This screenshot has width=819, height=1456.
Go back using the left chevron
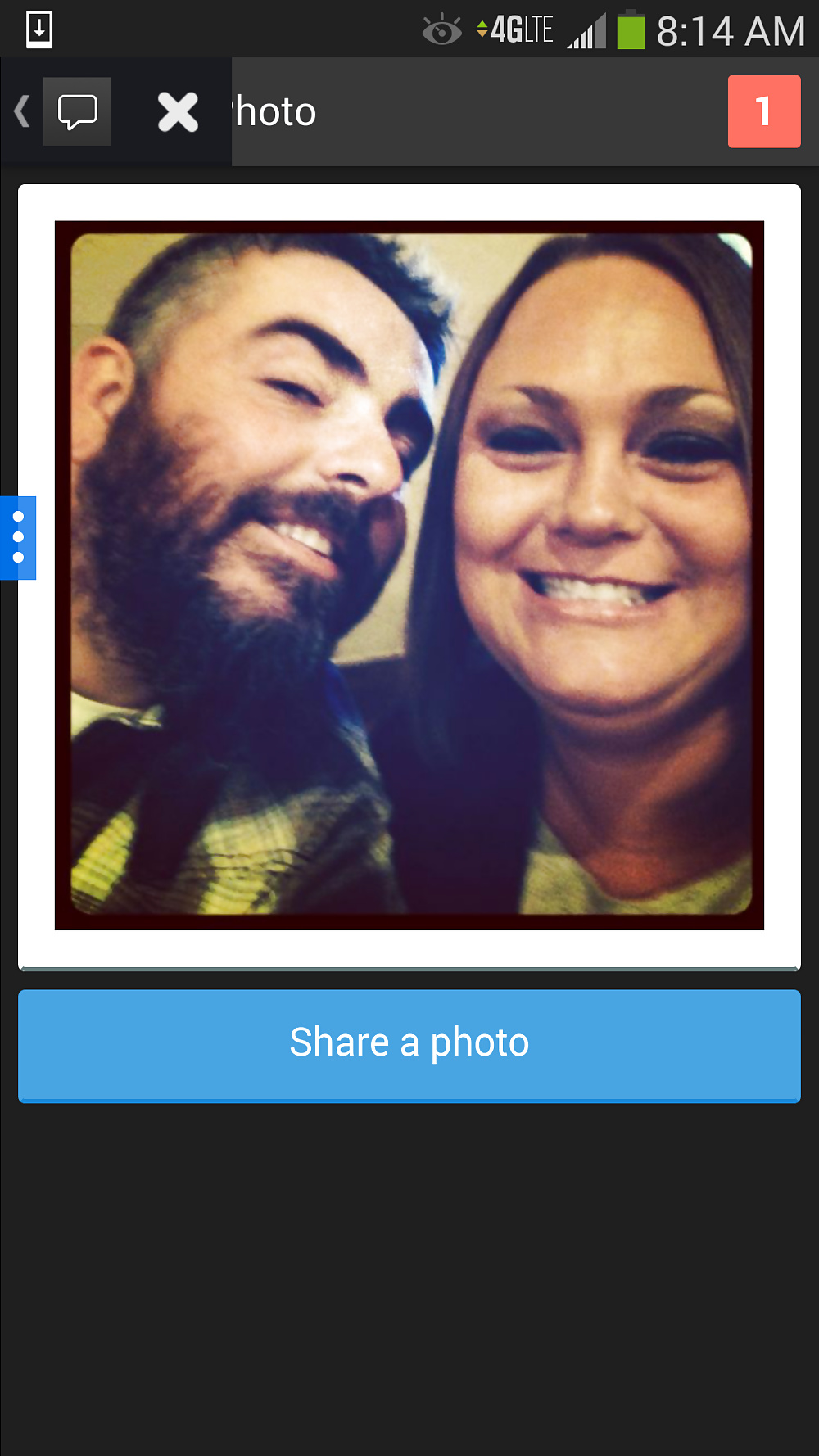pyautogui.click(x=22, y=111)
